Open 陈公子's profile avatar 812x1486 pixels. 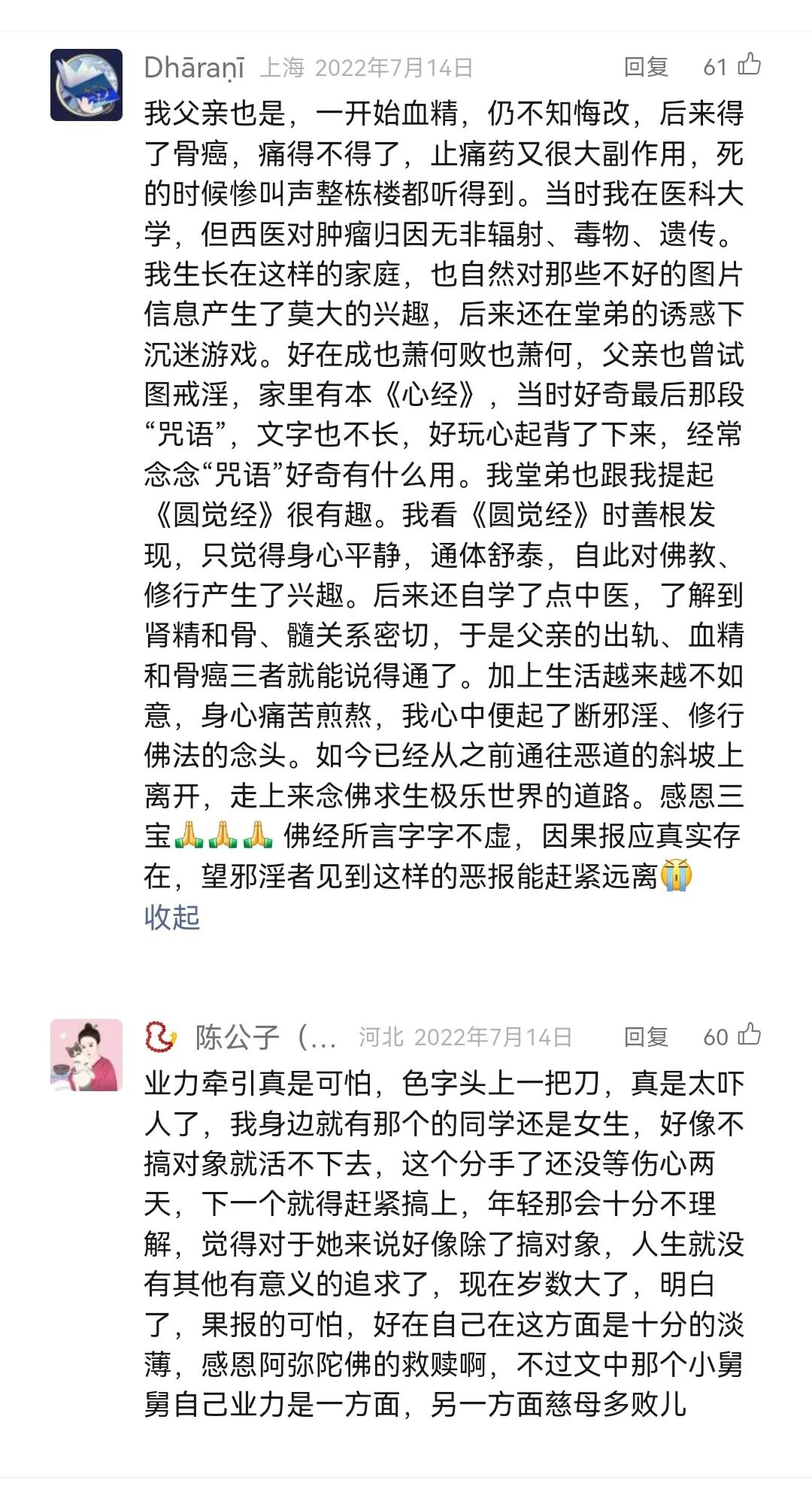pyautogui.click(x=86, y=1055)
